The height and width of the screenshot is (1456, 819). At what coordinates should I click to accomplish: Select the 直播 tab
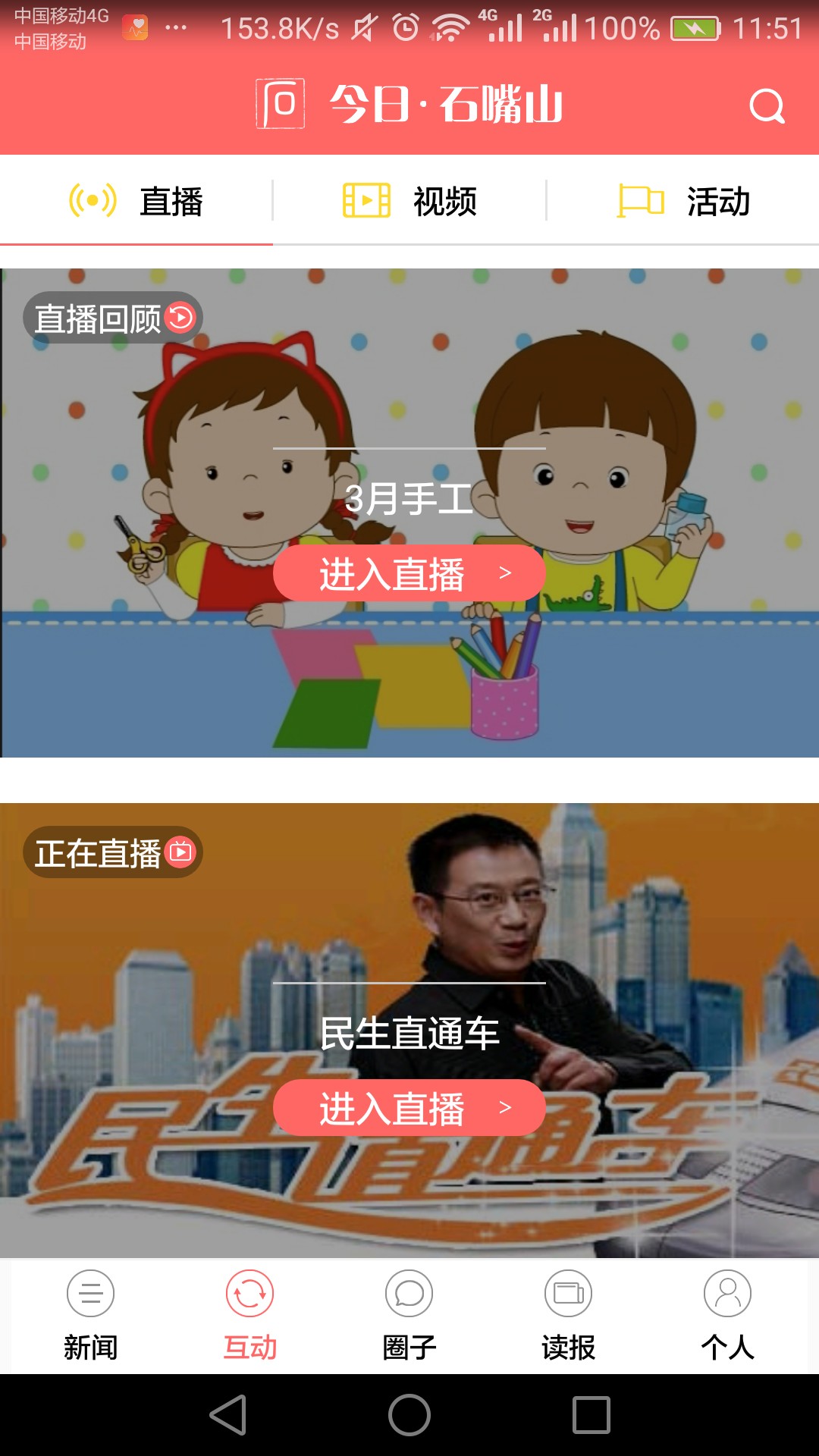171,201
